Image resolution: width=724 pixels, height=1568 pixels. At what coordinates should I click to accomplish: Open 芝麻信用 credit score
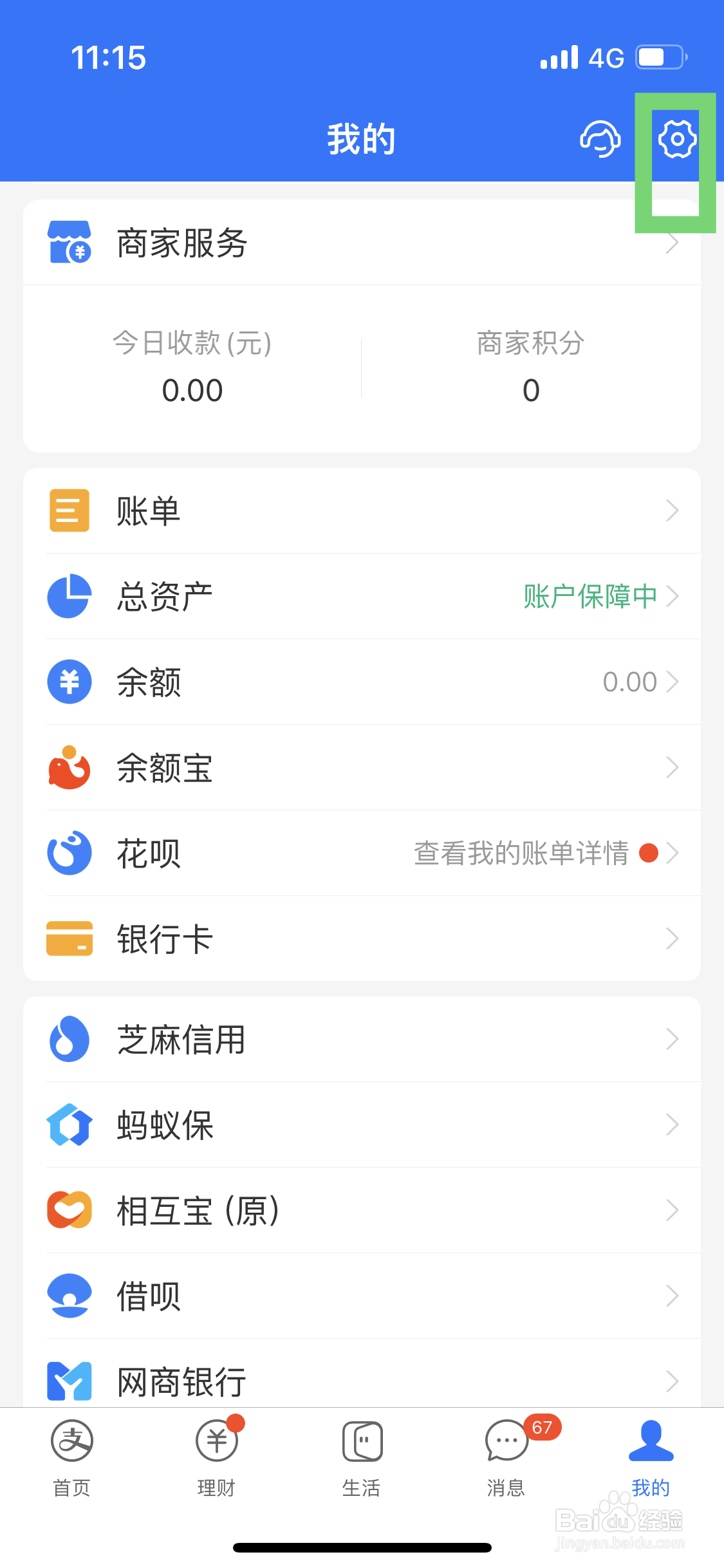coord(360,1040)
